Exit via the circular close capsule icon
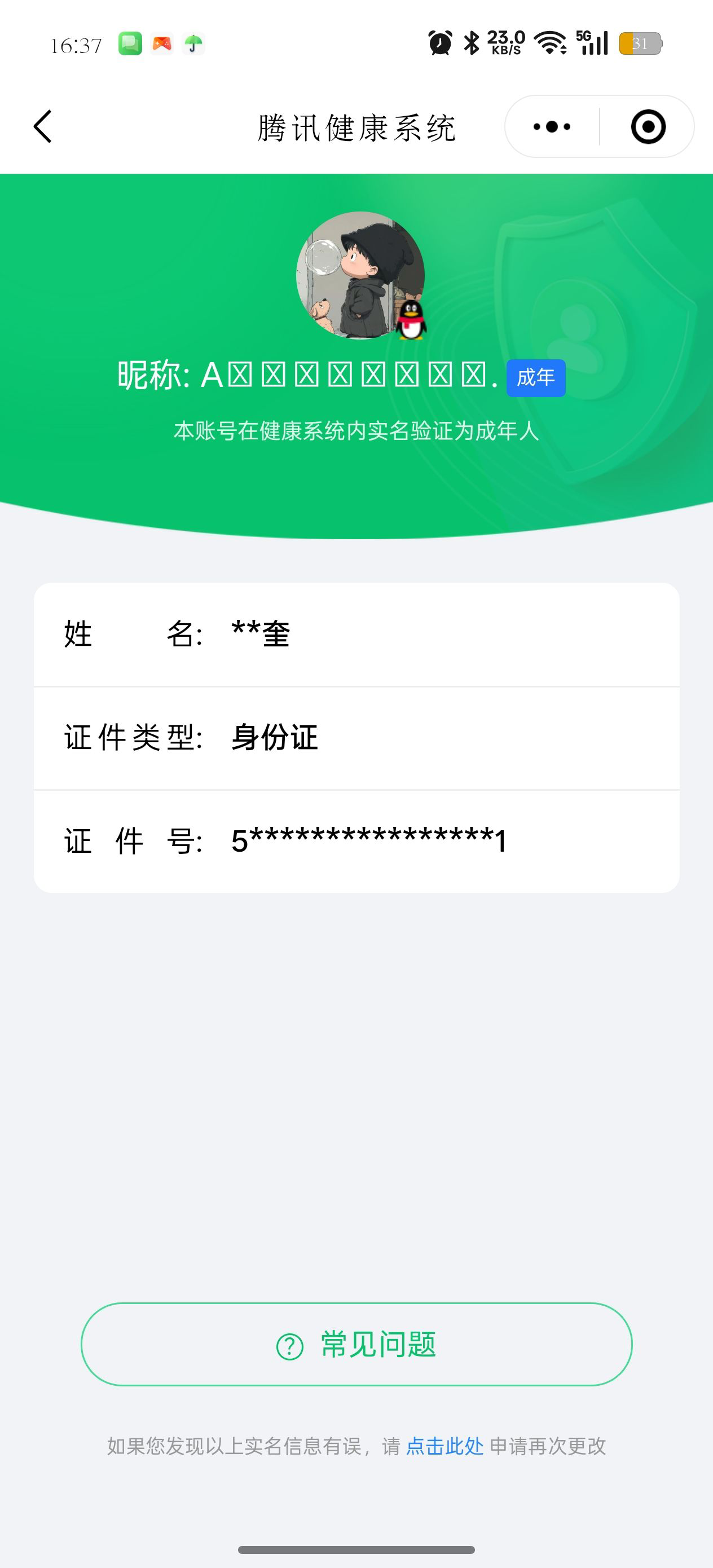 pyautogui.click(x=647, y=126)
